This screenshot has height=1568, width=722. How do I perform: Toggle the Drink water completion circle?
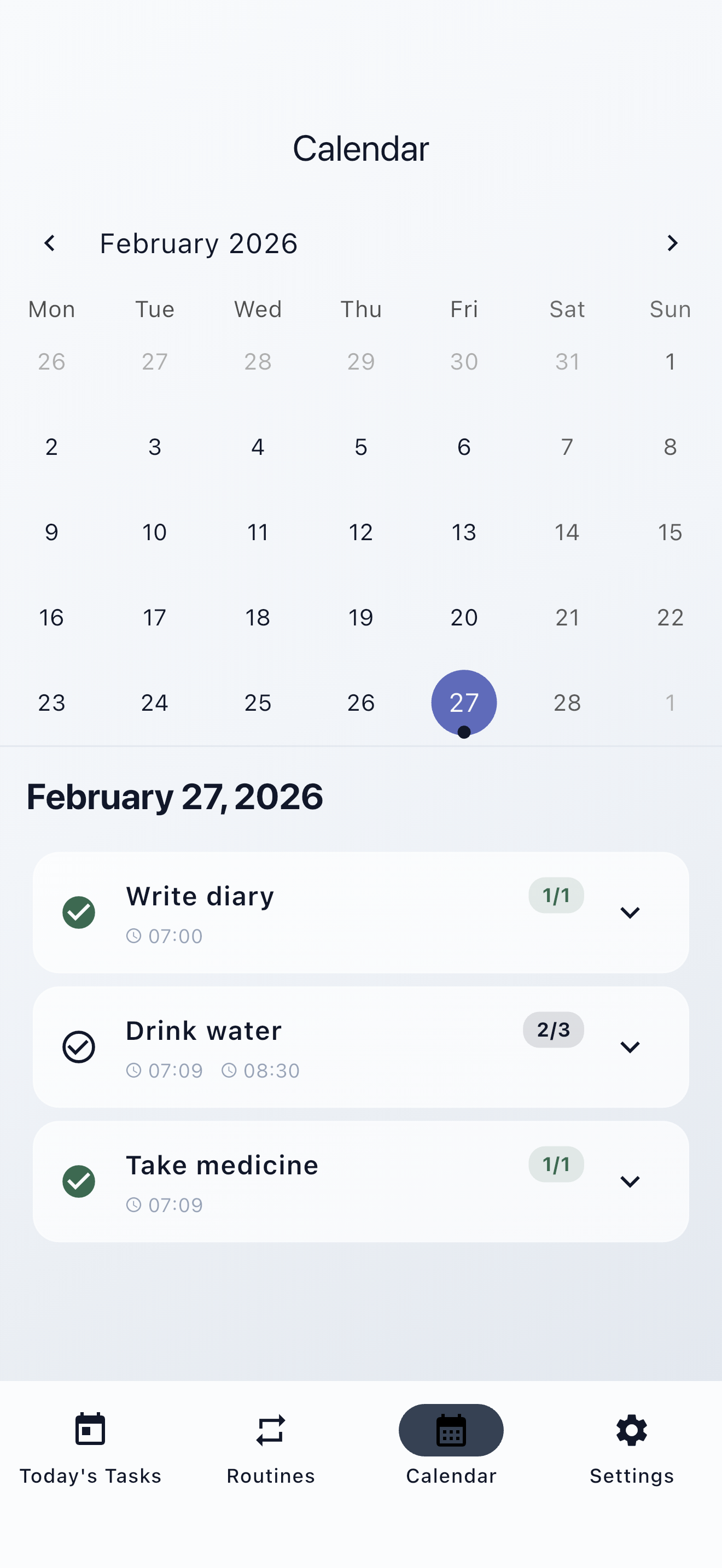tap(79, 1047)
